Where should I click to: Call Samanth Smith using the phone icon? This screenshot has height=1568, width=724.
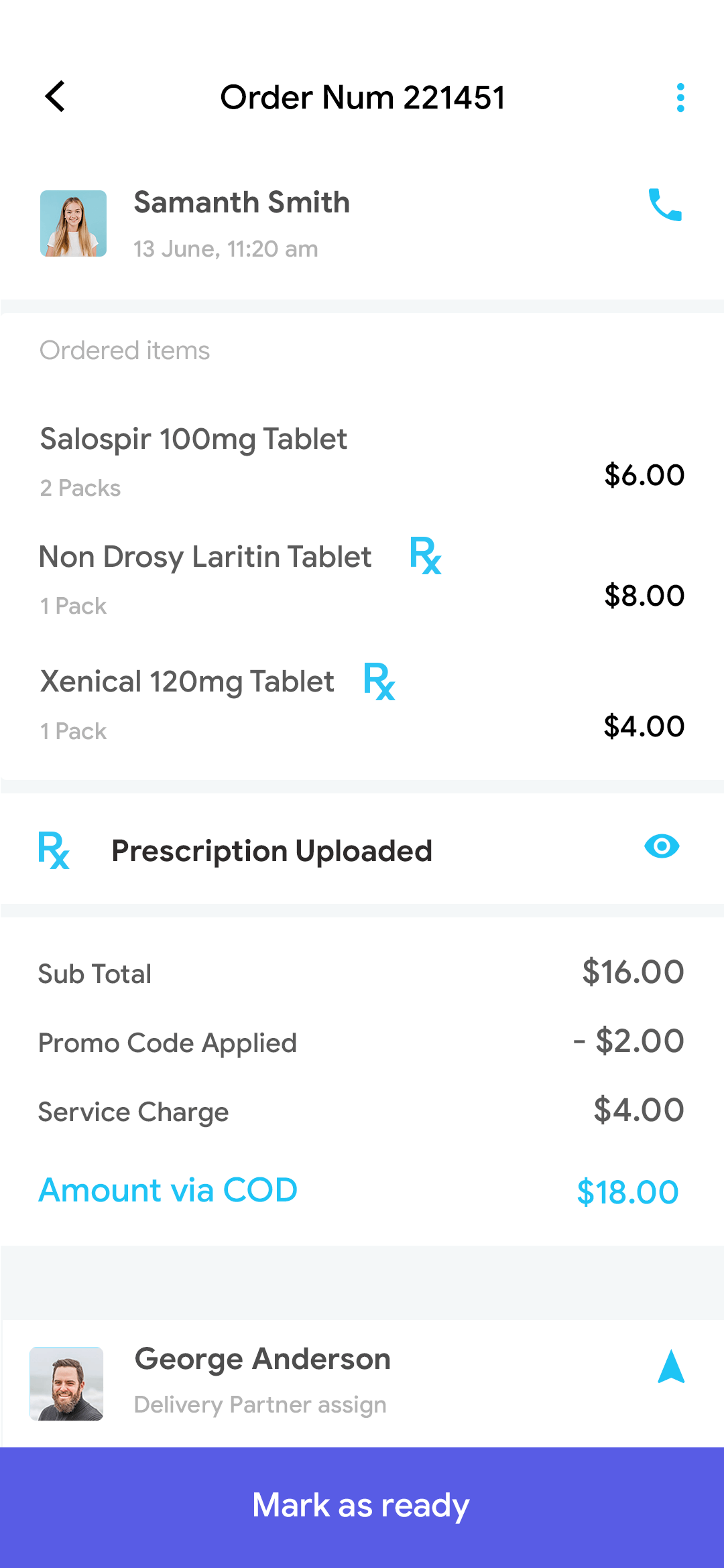(x=666, y=206)
